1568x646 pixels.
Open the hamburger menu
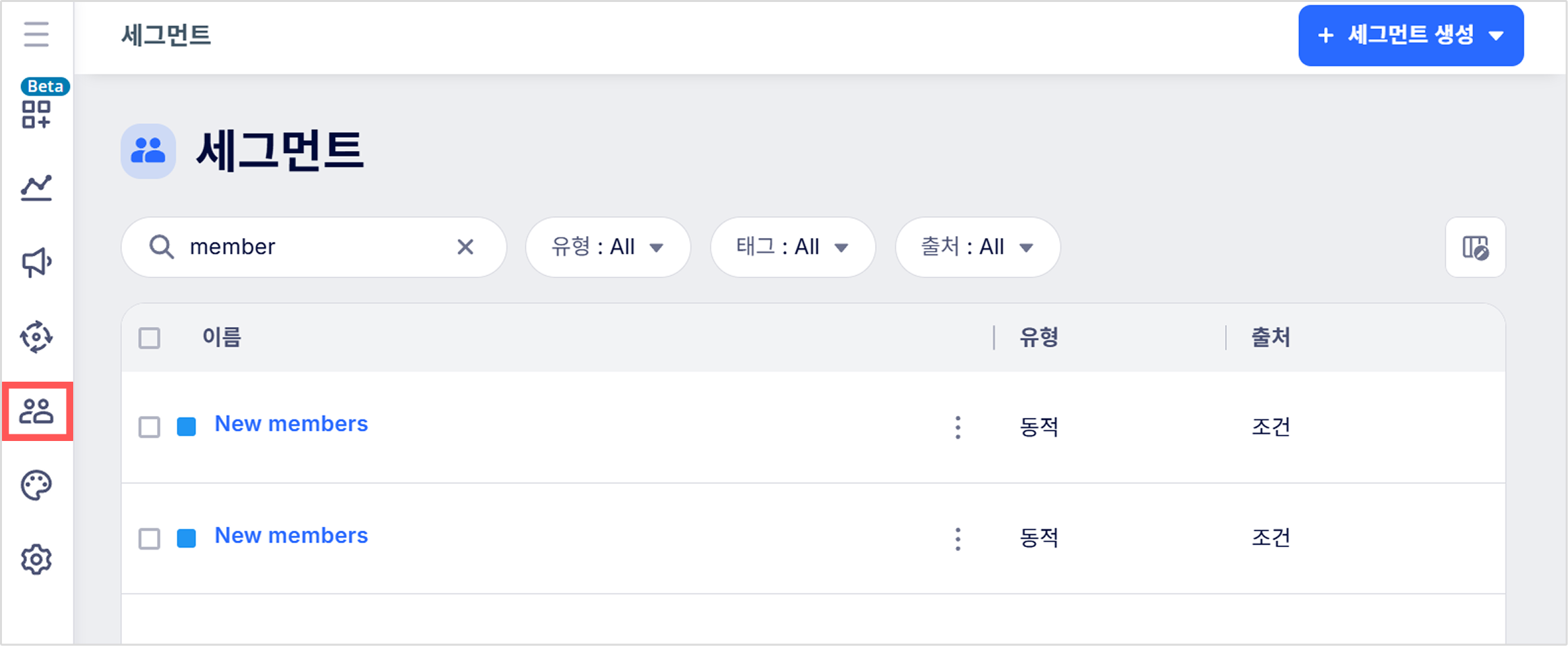pos(36,34)
